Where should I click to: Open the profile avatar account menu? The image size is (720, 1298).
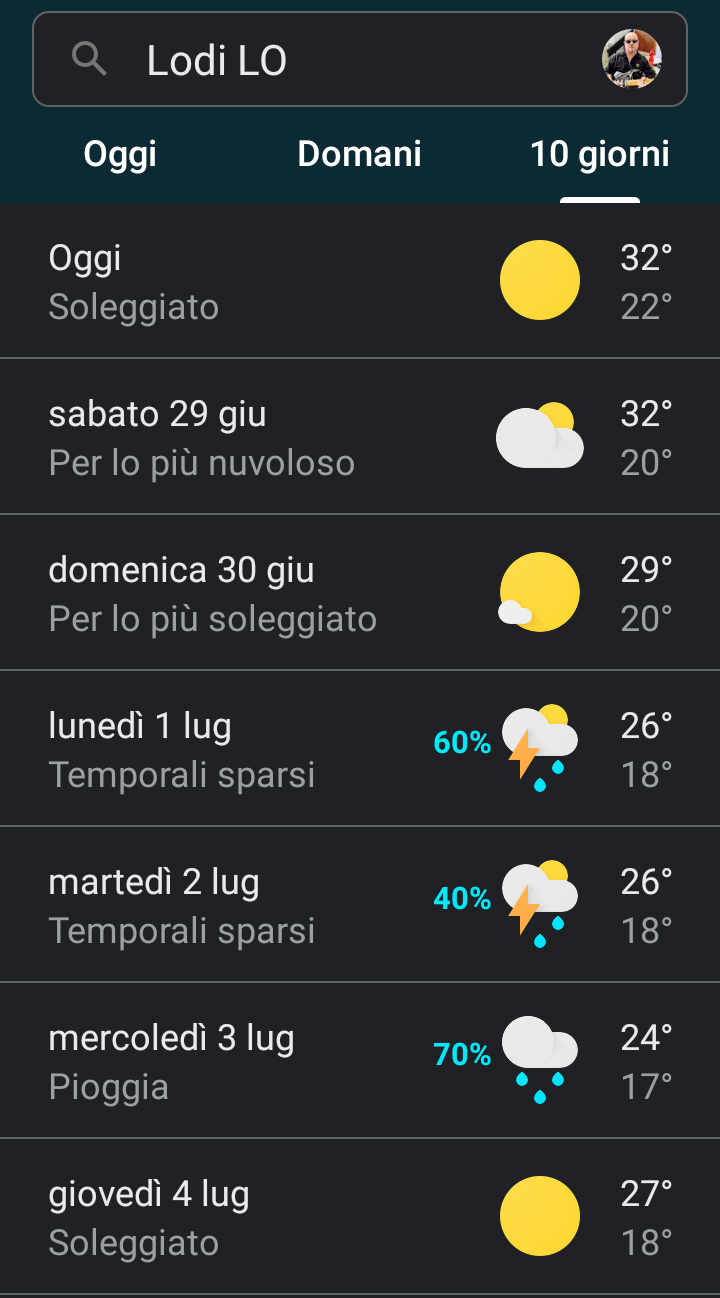(632, 59)
